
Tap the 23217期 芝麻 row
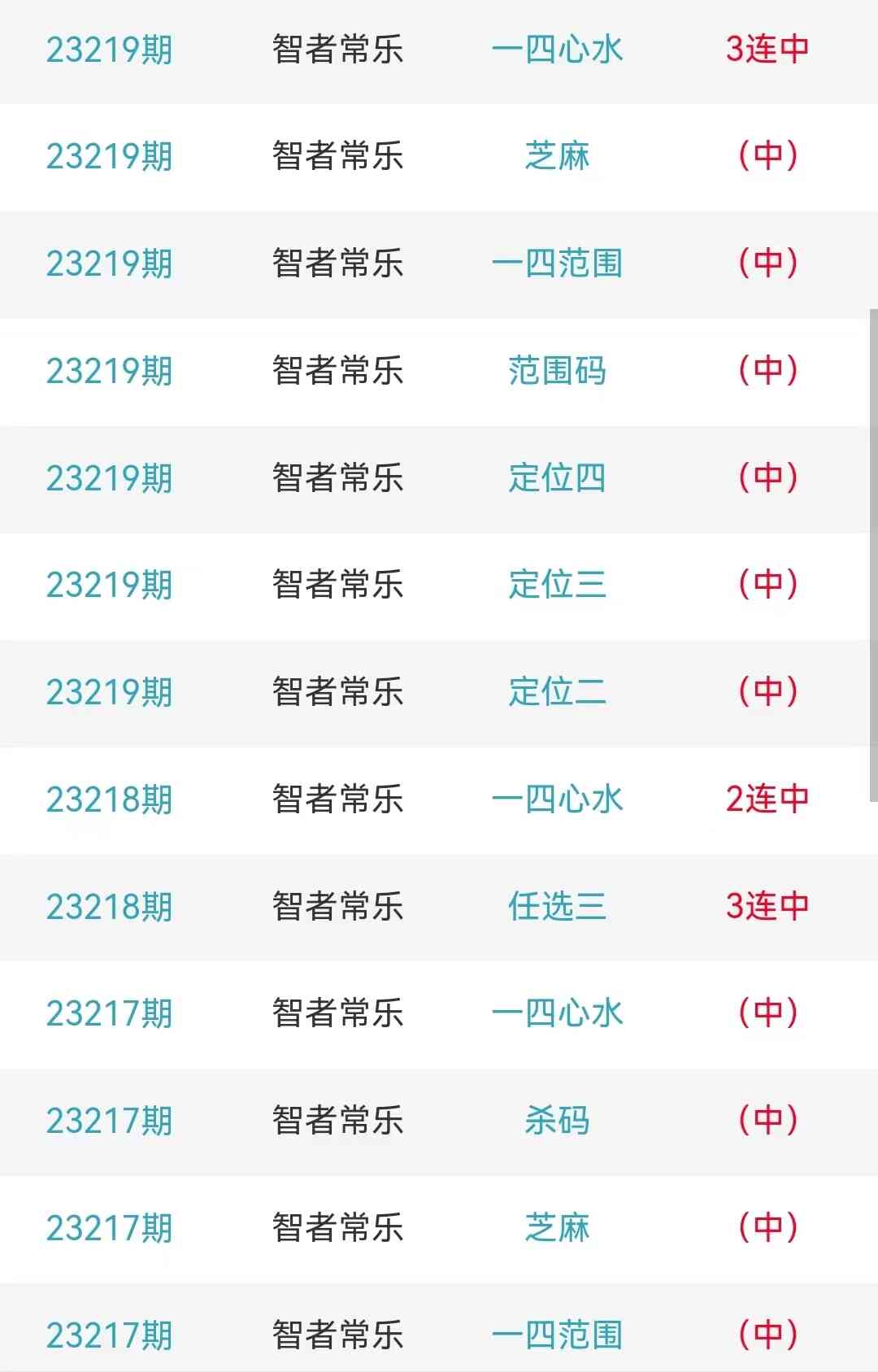[x=557, y=1228]
